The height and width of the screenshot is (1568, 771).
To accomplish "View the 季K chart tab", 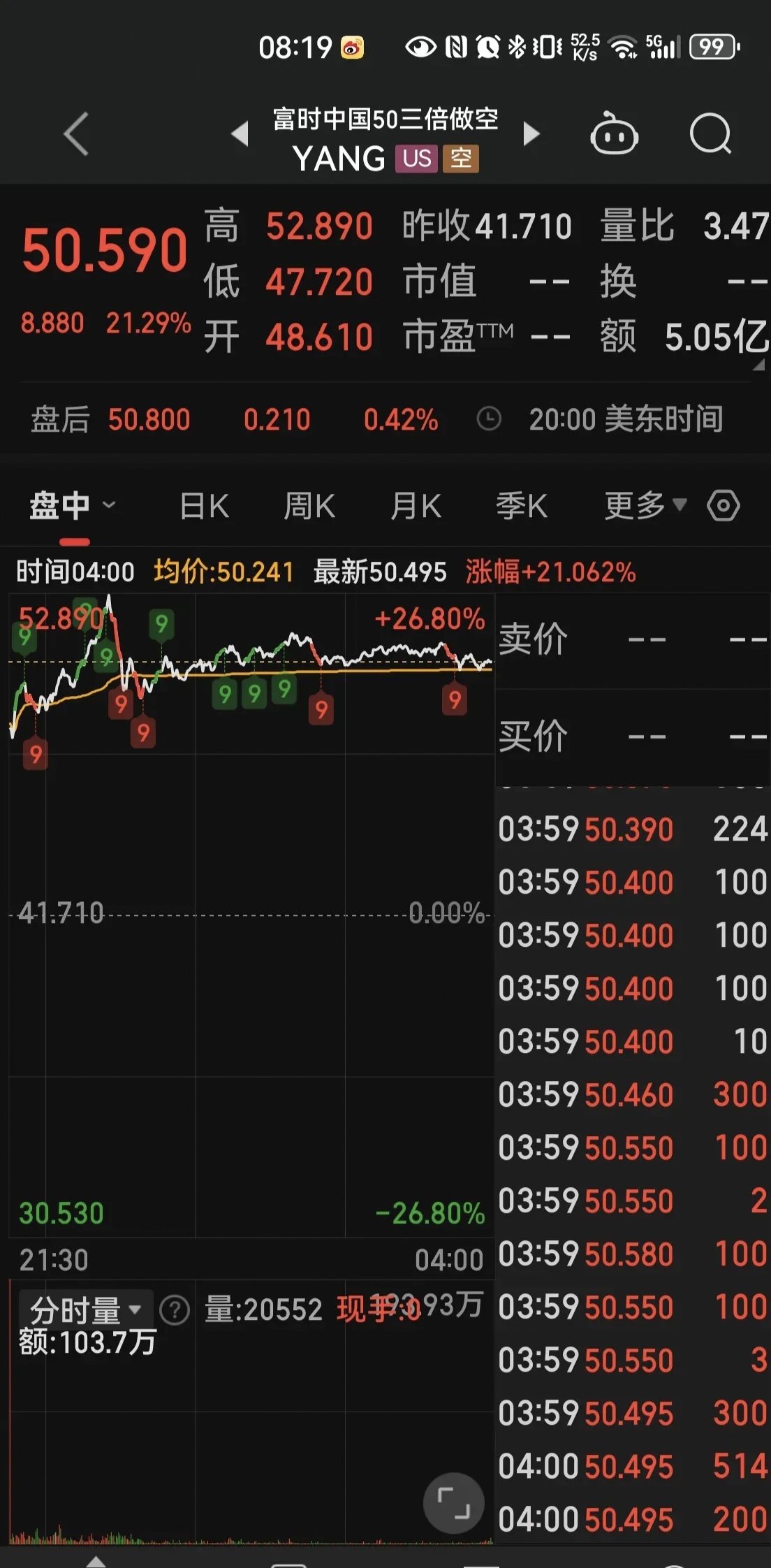I will click(521, 505).
